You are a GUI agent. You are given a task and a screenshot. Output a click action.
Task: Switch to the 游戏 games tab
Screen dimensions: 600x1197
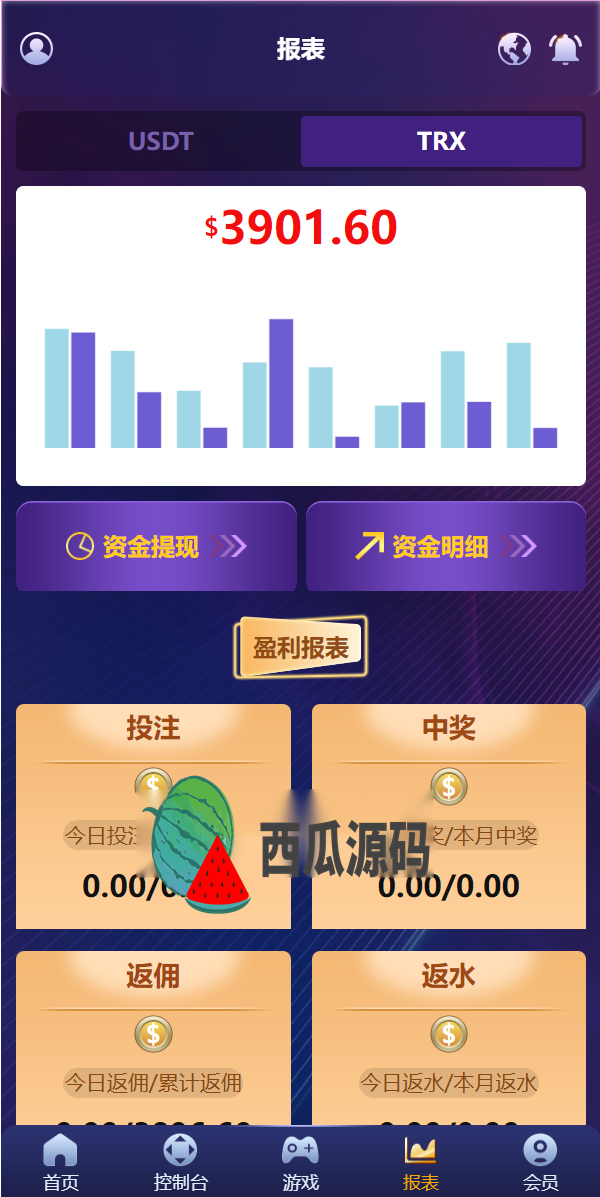[300, 1163]
